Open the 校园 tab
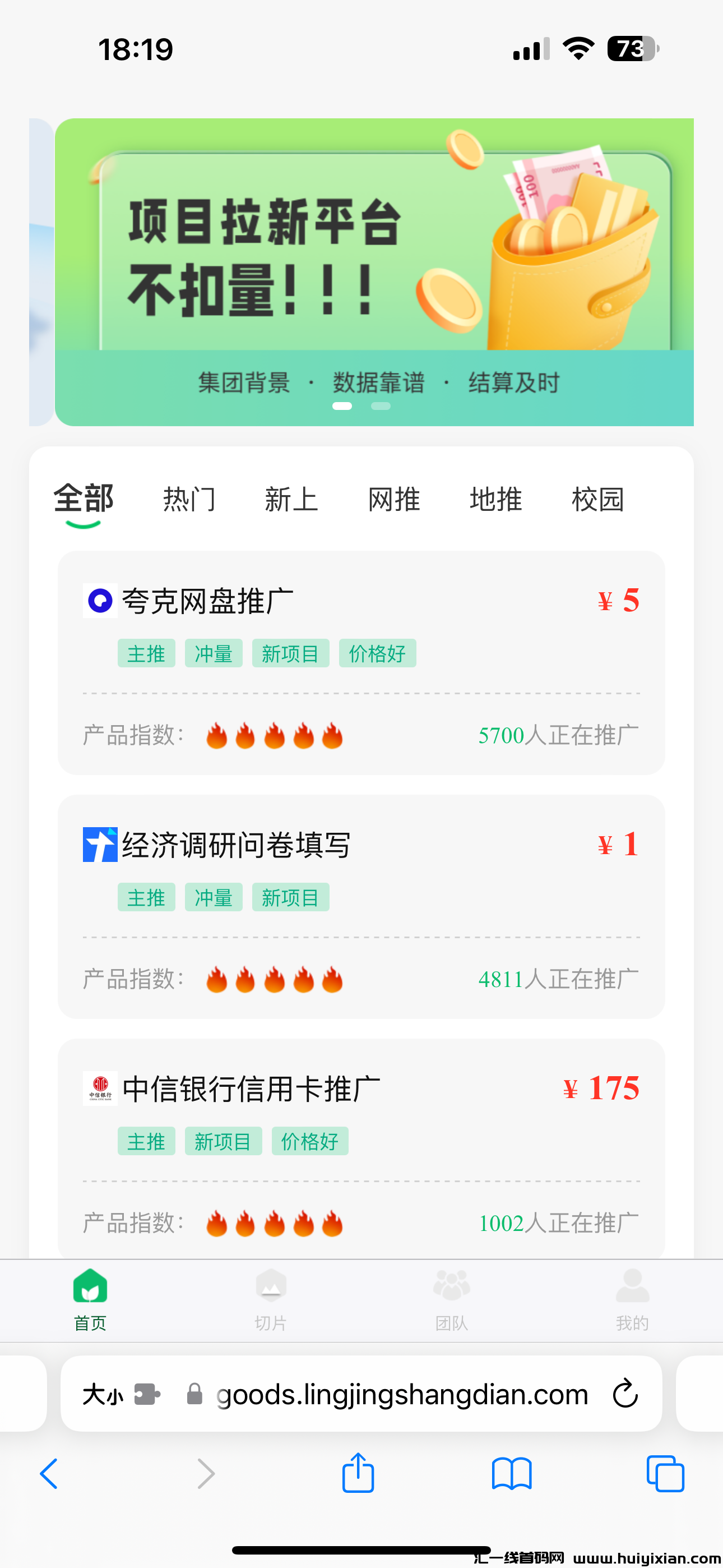The height and width of the screenshot is (1568, 723). (597, 499)
